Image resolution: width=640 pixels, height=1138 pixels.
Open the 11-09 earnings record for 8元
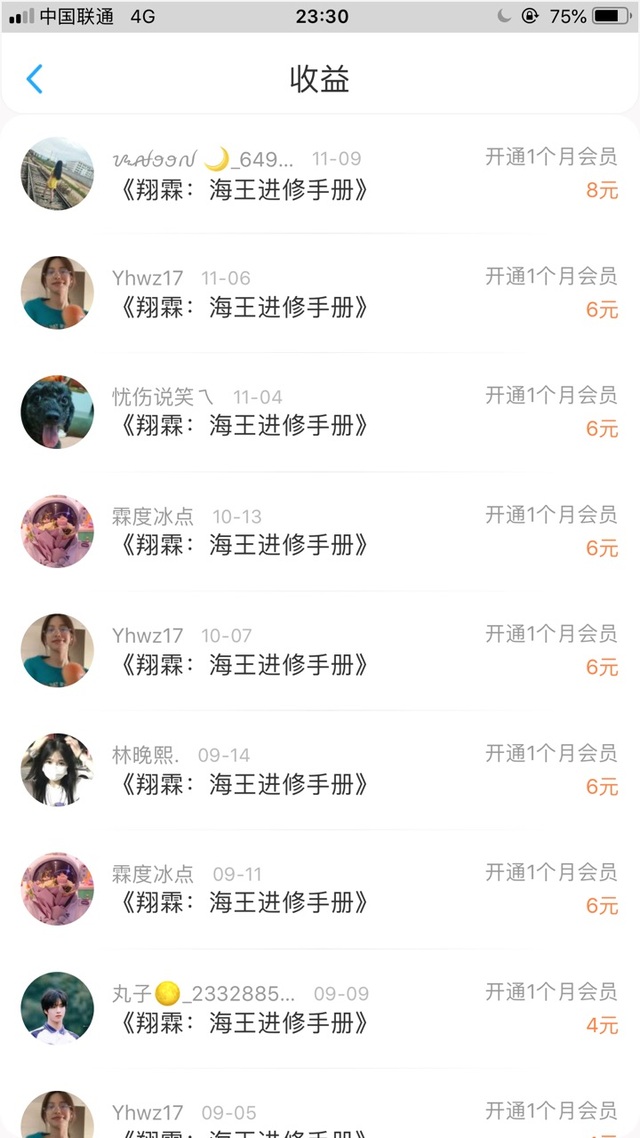(x=320, y=174)
